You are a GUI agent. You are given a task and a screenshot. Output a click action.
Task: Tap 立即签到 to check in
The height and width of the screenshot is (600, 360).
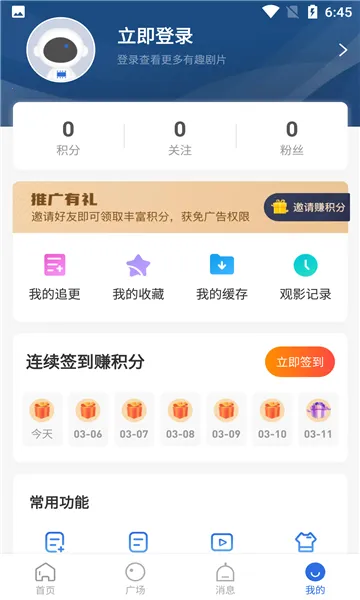point(300,362)
